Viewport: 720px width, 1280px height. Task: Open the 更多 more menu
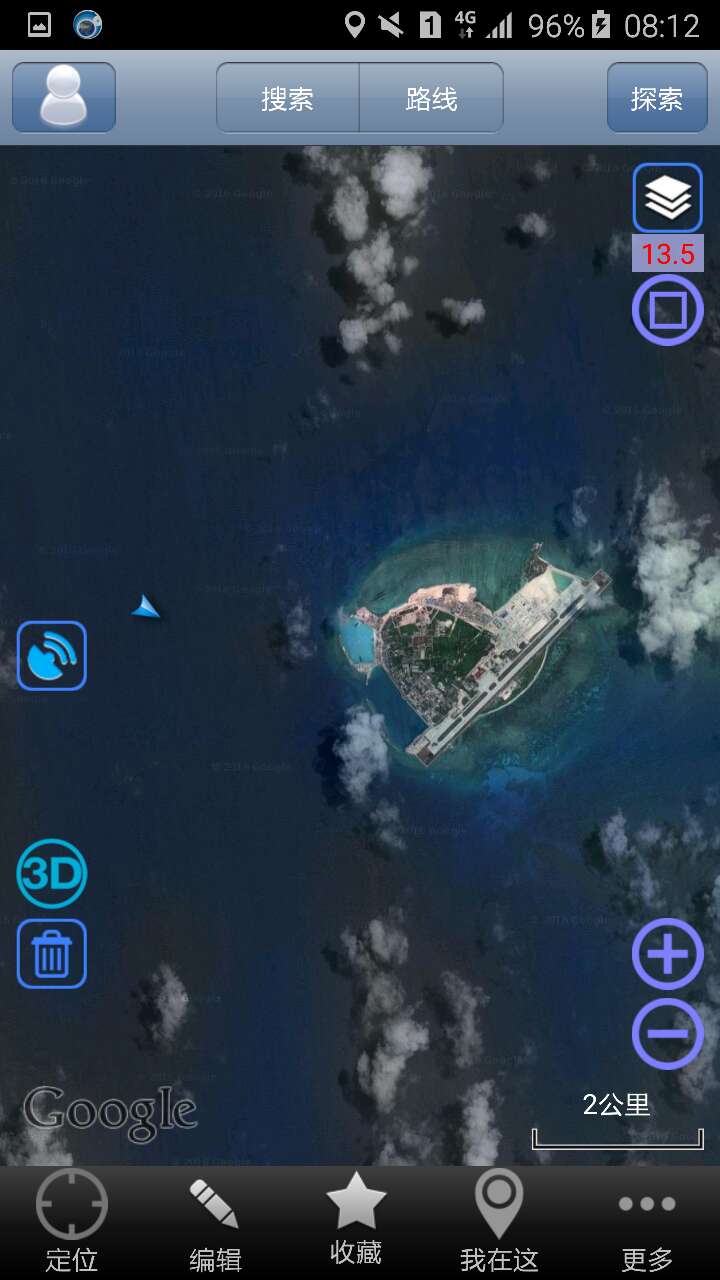647,1222
